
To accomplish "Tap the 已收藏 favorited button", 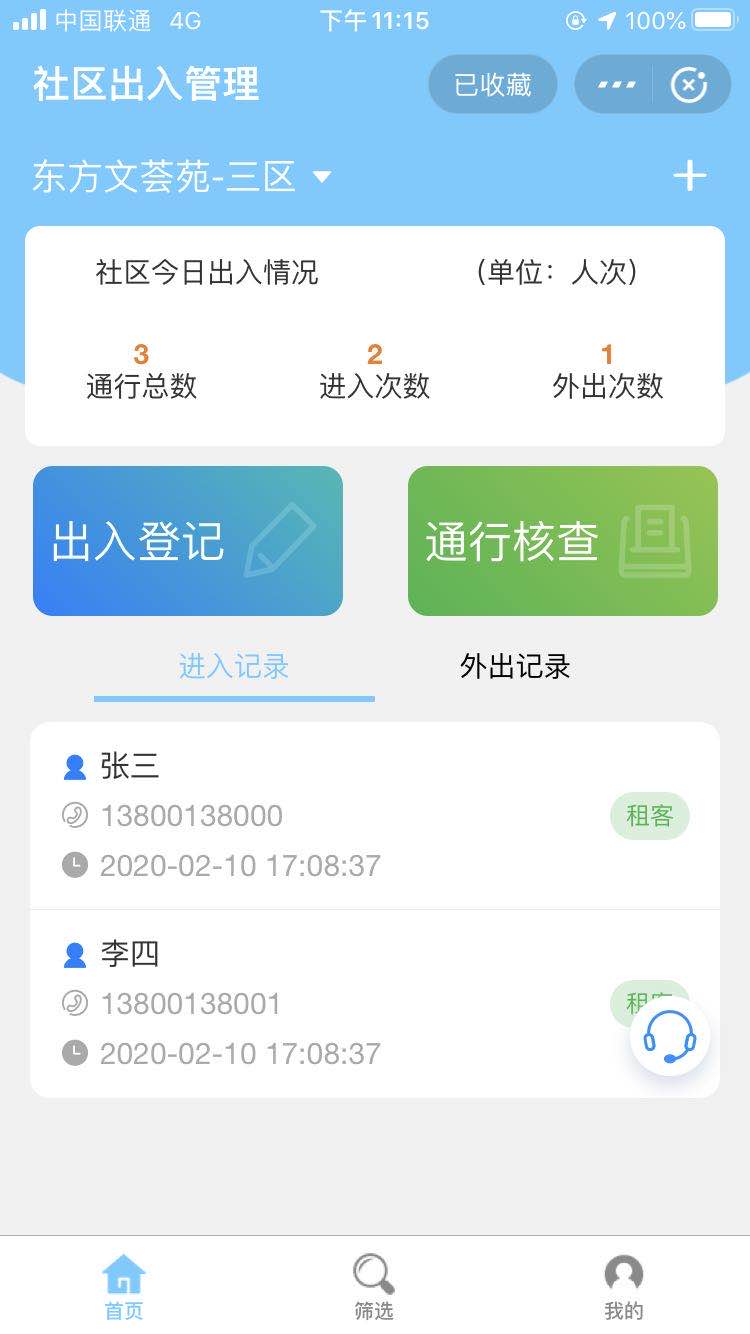I will click(x=492, y=84).
